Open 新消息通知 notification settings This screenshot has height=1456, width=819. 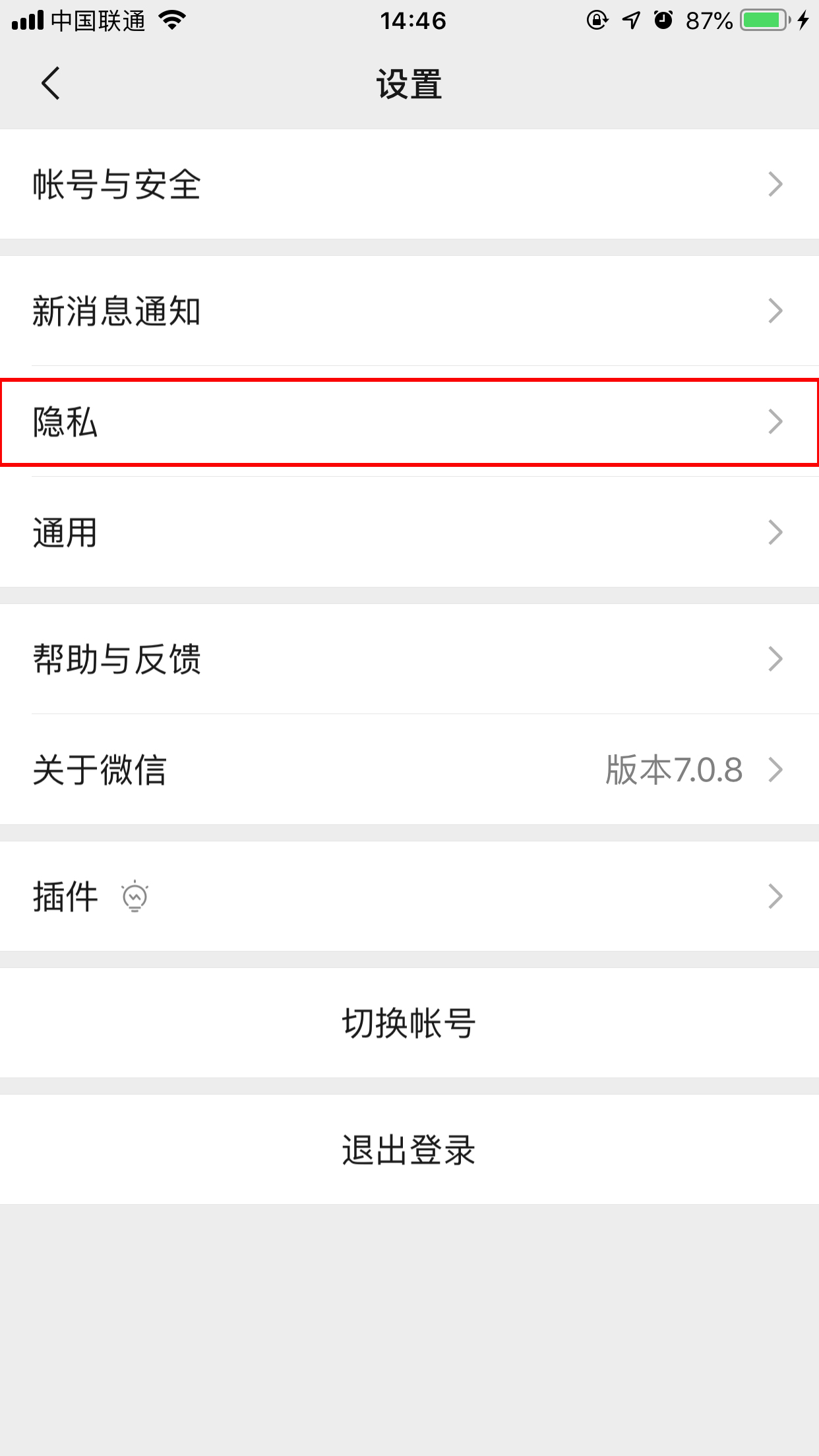point(409,310)
